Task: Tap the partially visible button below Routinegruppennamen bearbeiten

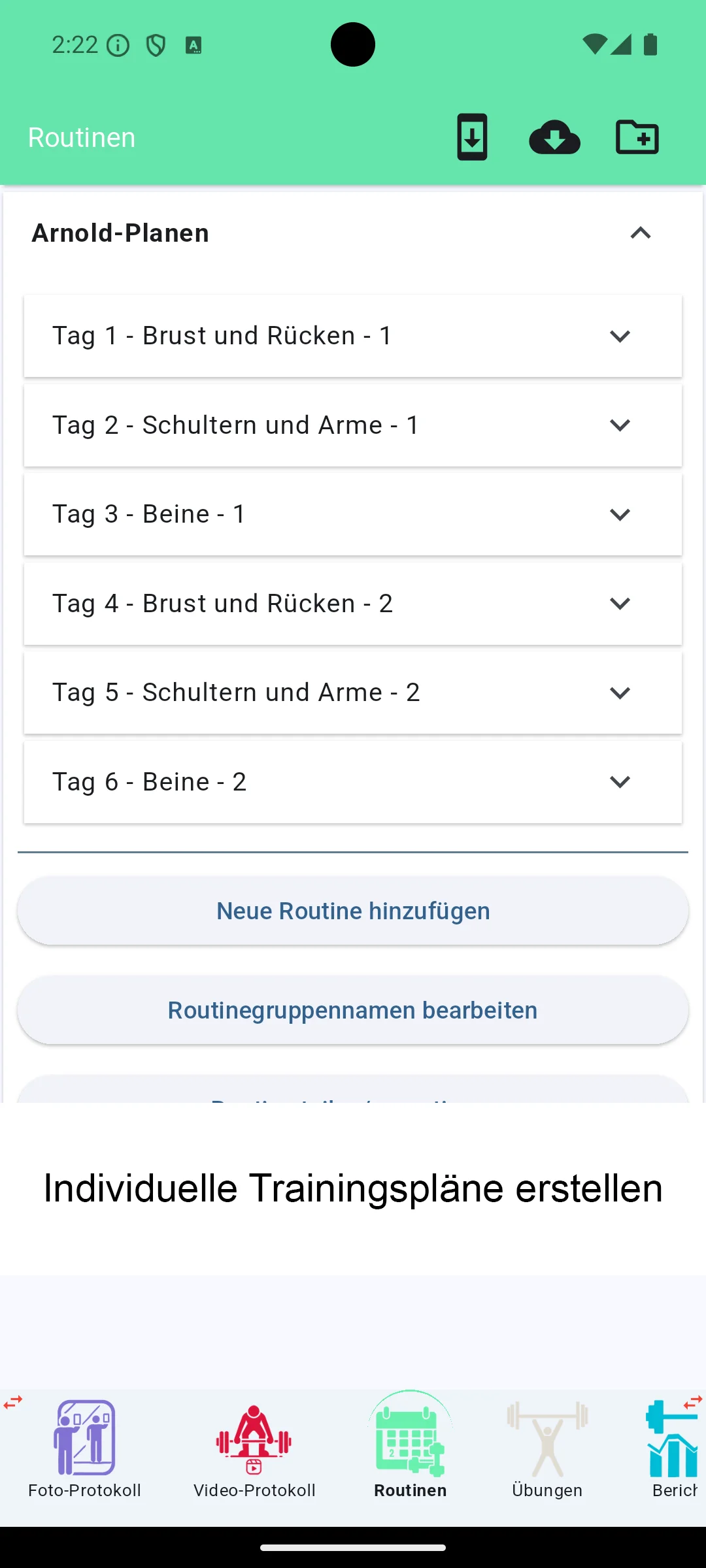Action: 352,1098
